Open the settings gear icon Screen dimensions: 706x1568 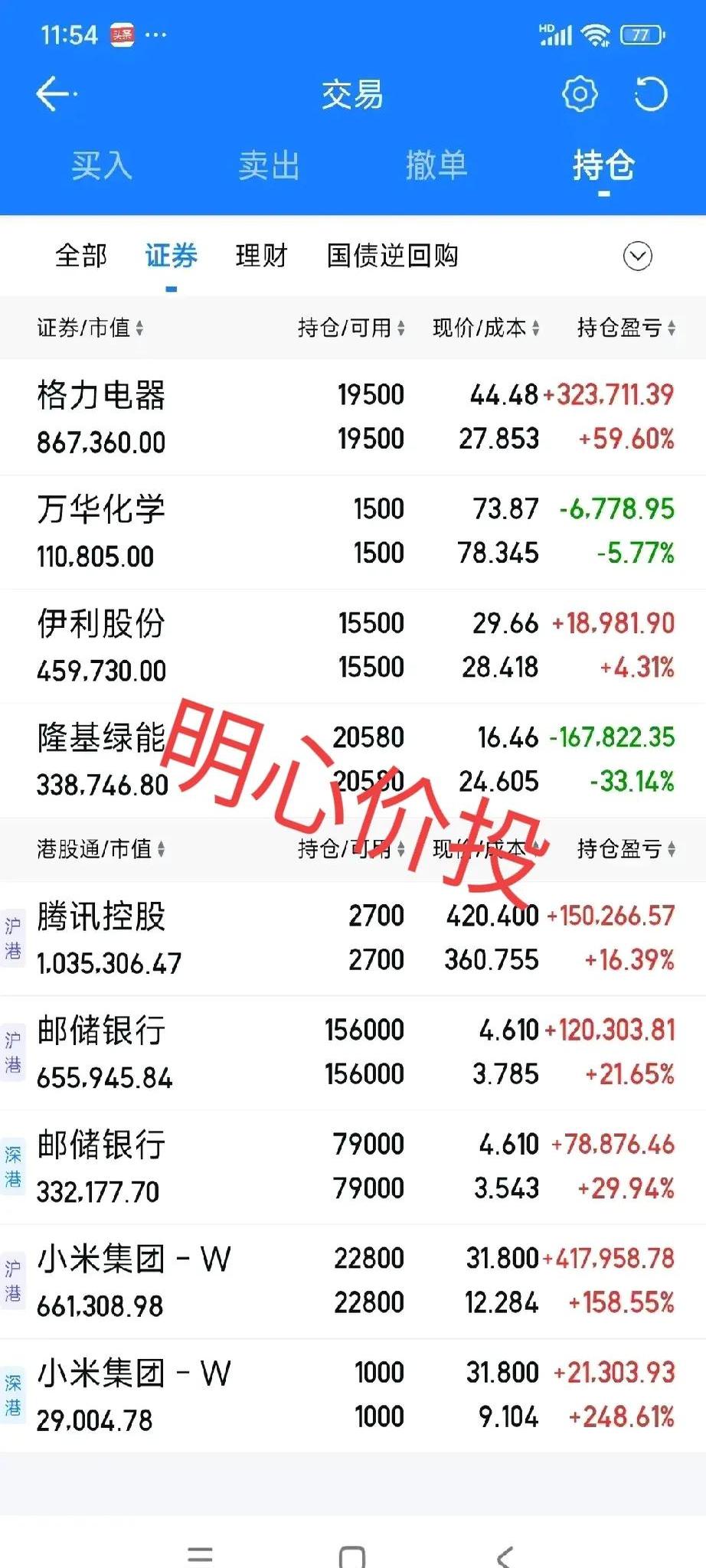tap(580, 93)
